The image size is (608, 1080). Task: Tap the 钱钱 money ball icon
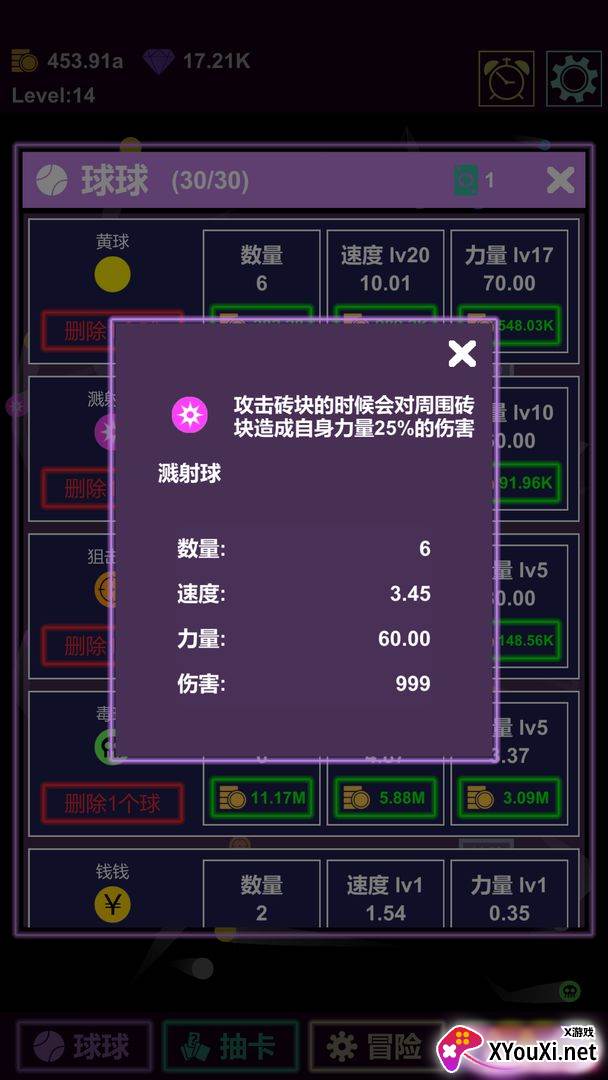(x=112, y=904)
